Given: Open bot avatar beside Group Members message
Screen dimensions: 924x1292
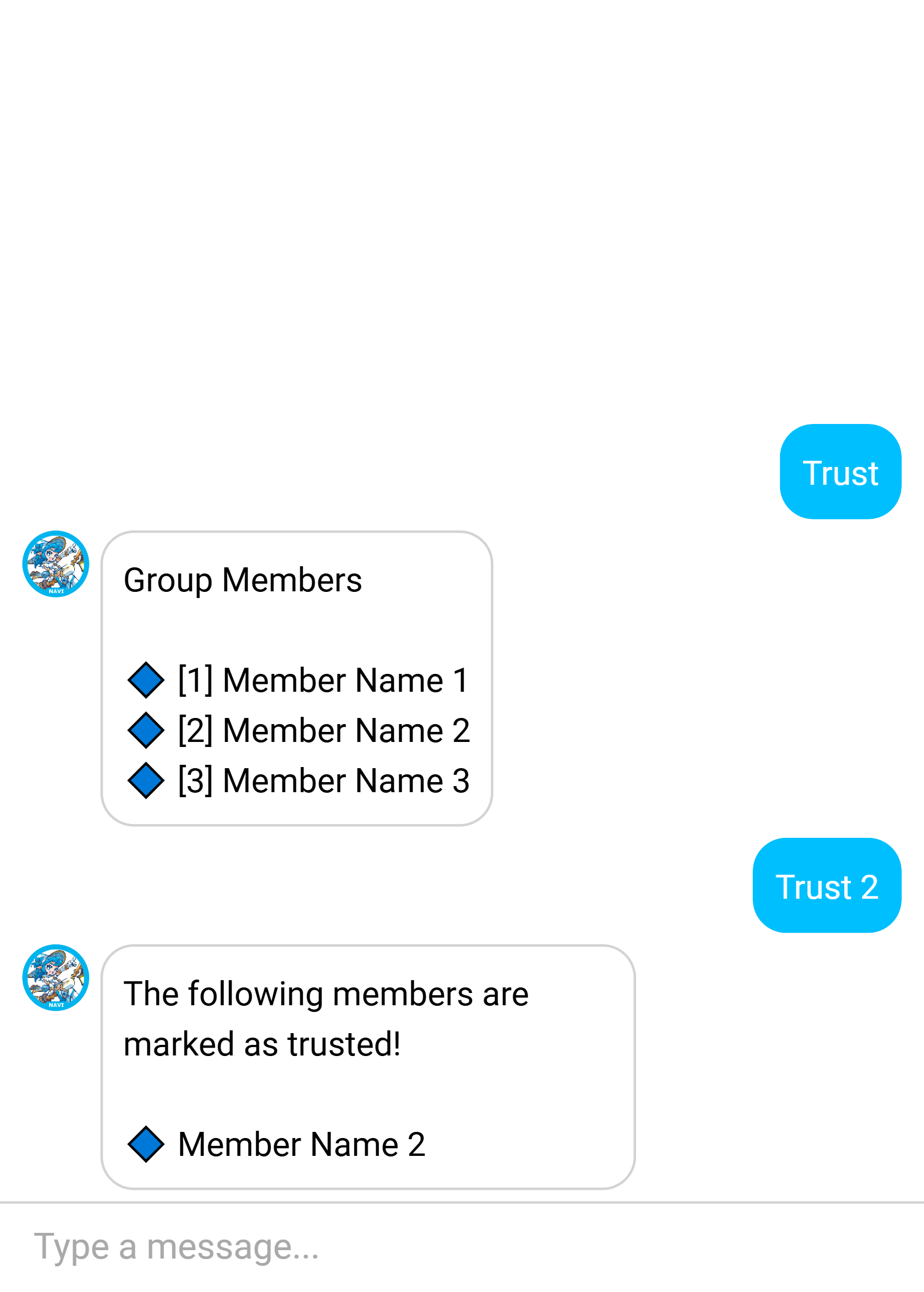Looking at the screenshot, I should tap(56, 564).
